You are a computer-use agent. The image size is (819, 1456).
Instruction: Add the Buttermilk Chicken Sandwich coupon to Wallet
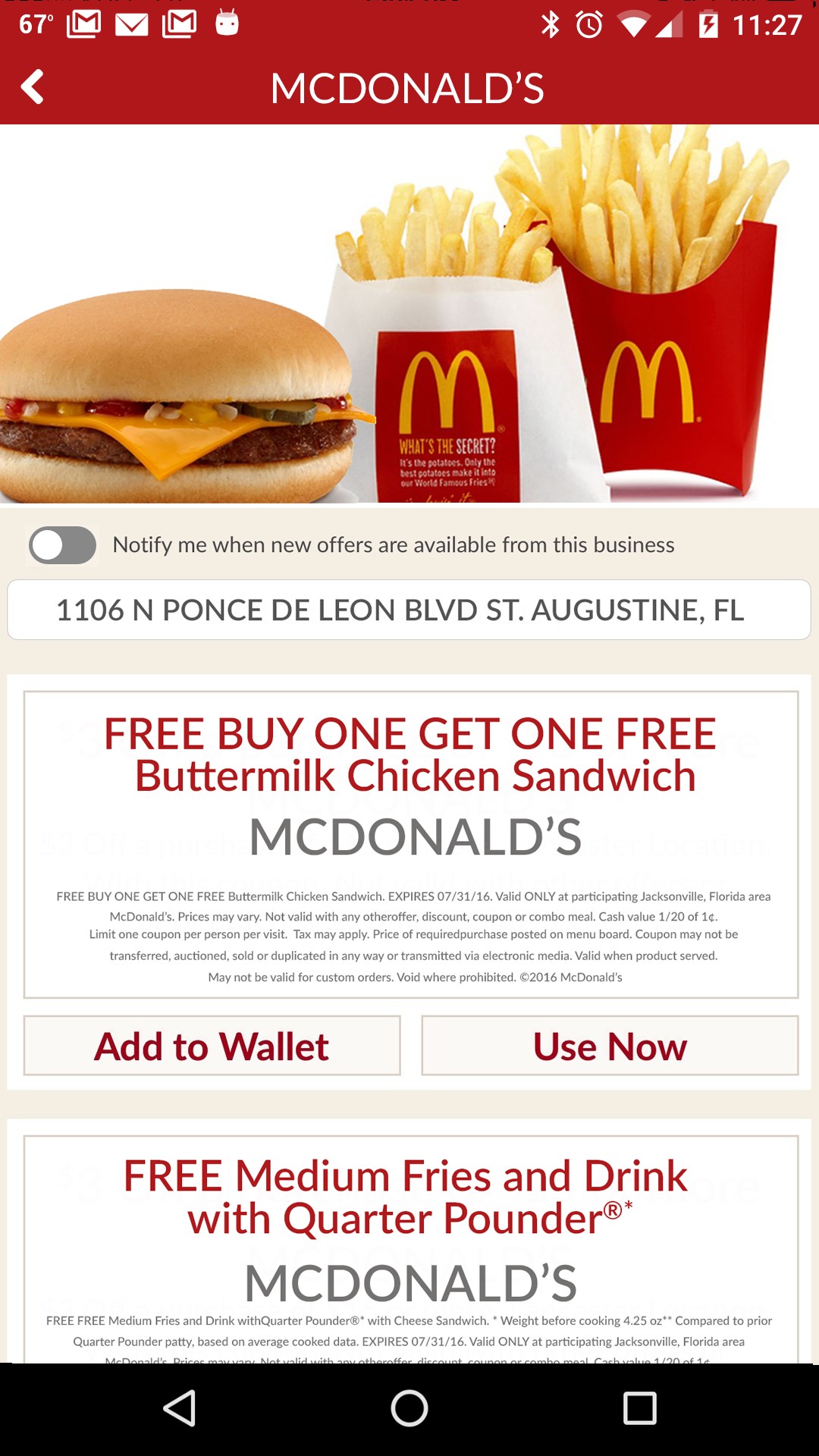tap(212, 1046)
